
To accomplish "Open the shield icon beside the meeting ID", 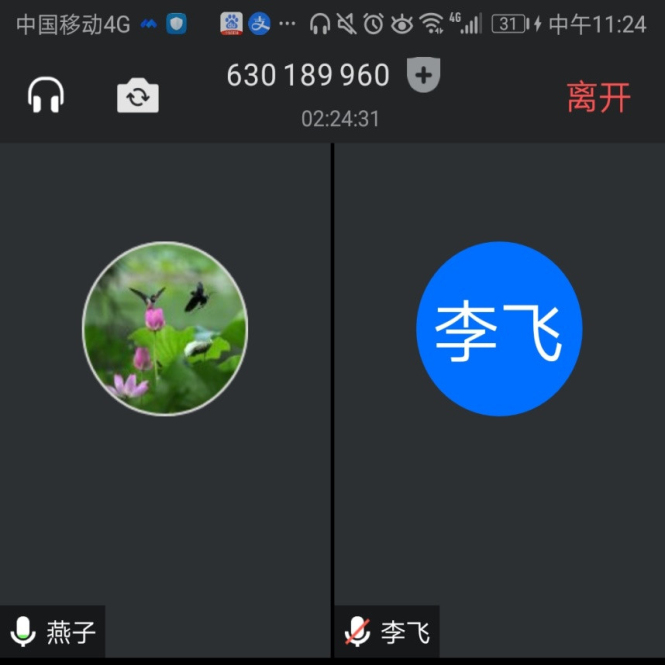I will coord(424,75).
